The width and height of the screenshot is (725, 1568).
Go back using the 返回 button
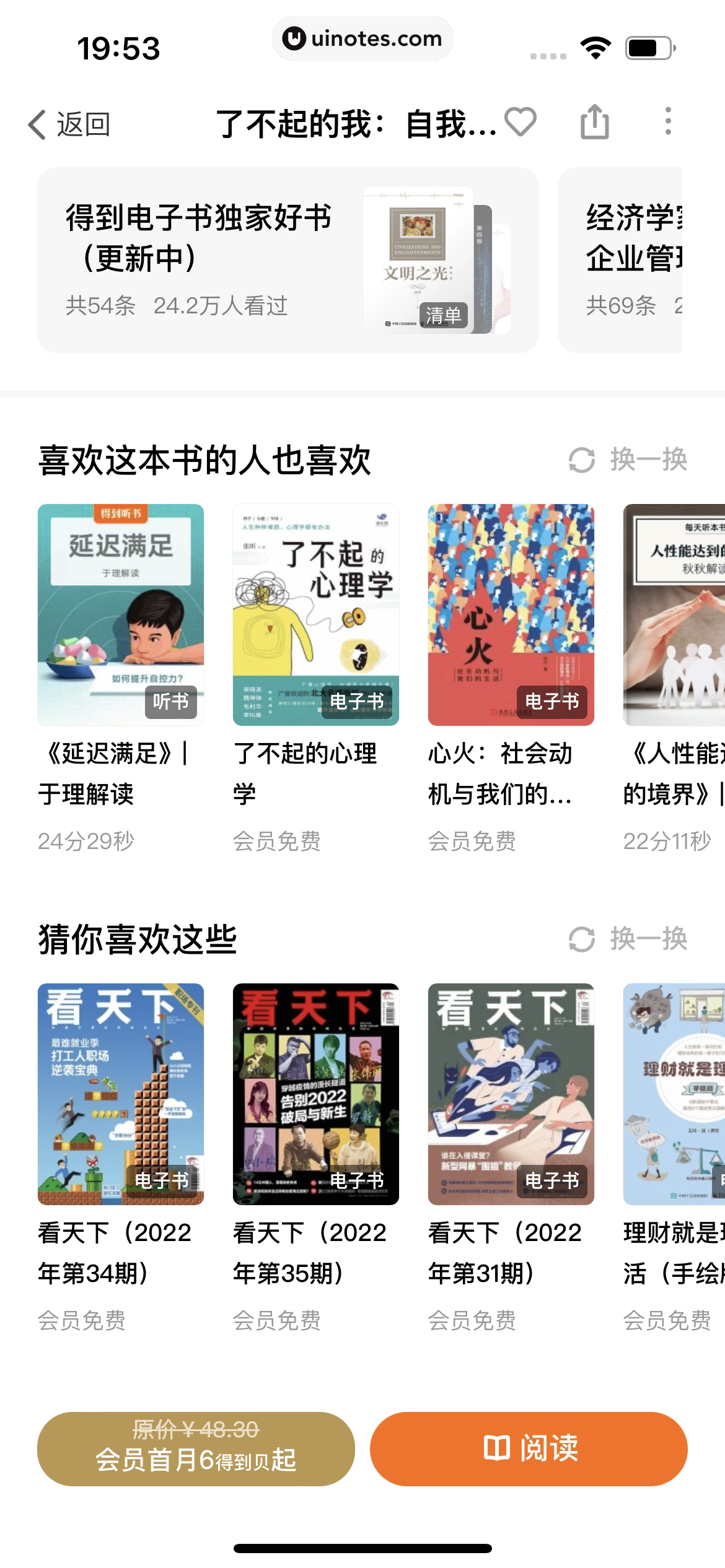[69, 124]
